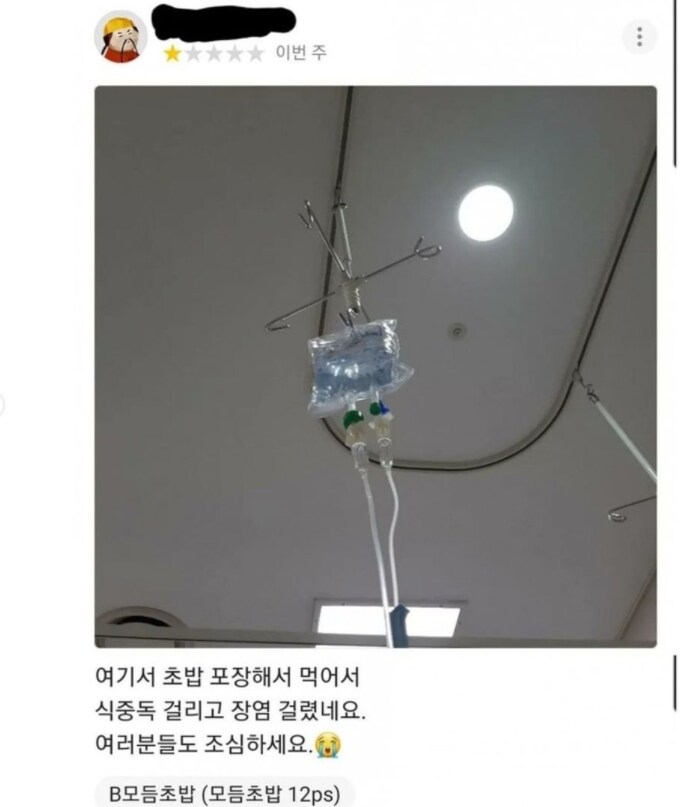Open the reviewer's profile avatar
Screen dimensions: 690x807
click(x=120, y=39)
